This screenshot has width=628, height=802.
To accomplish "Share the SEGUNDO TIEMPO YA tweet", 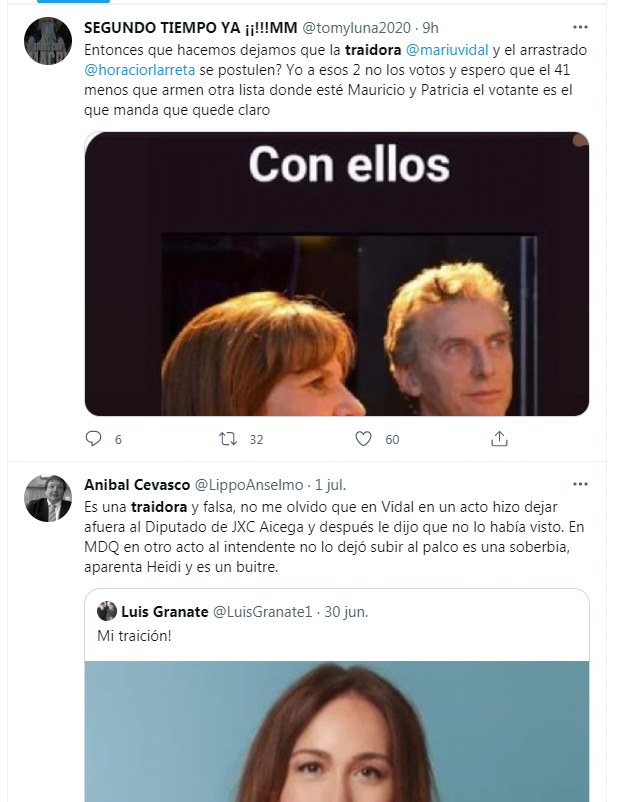I will click(x=499, y=439).
